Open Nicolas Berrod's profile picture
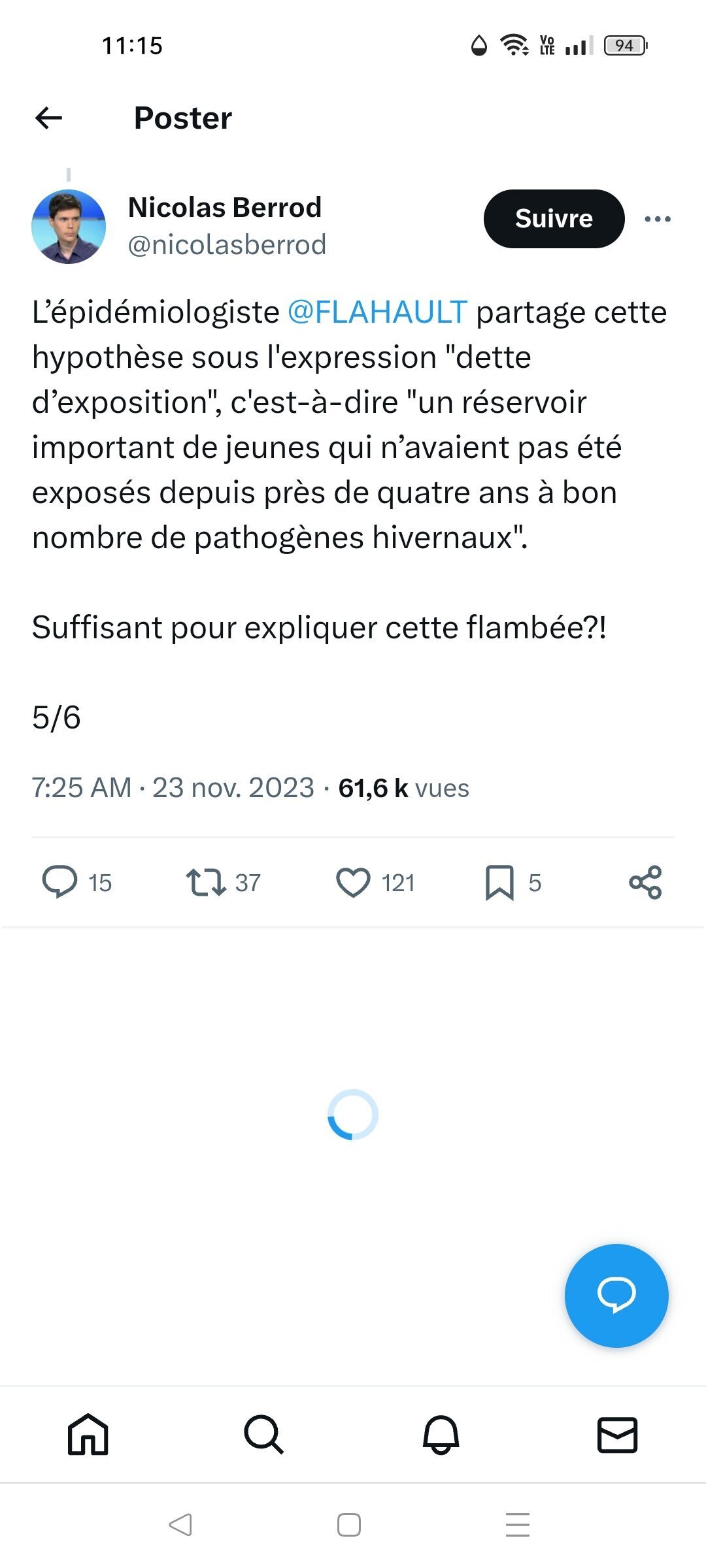Image resolution: width=706 pixels, height=1568 pixels. pyautogui.click(x=69, y=227)
